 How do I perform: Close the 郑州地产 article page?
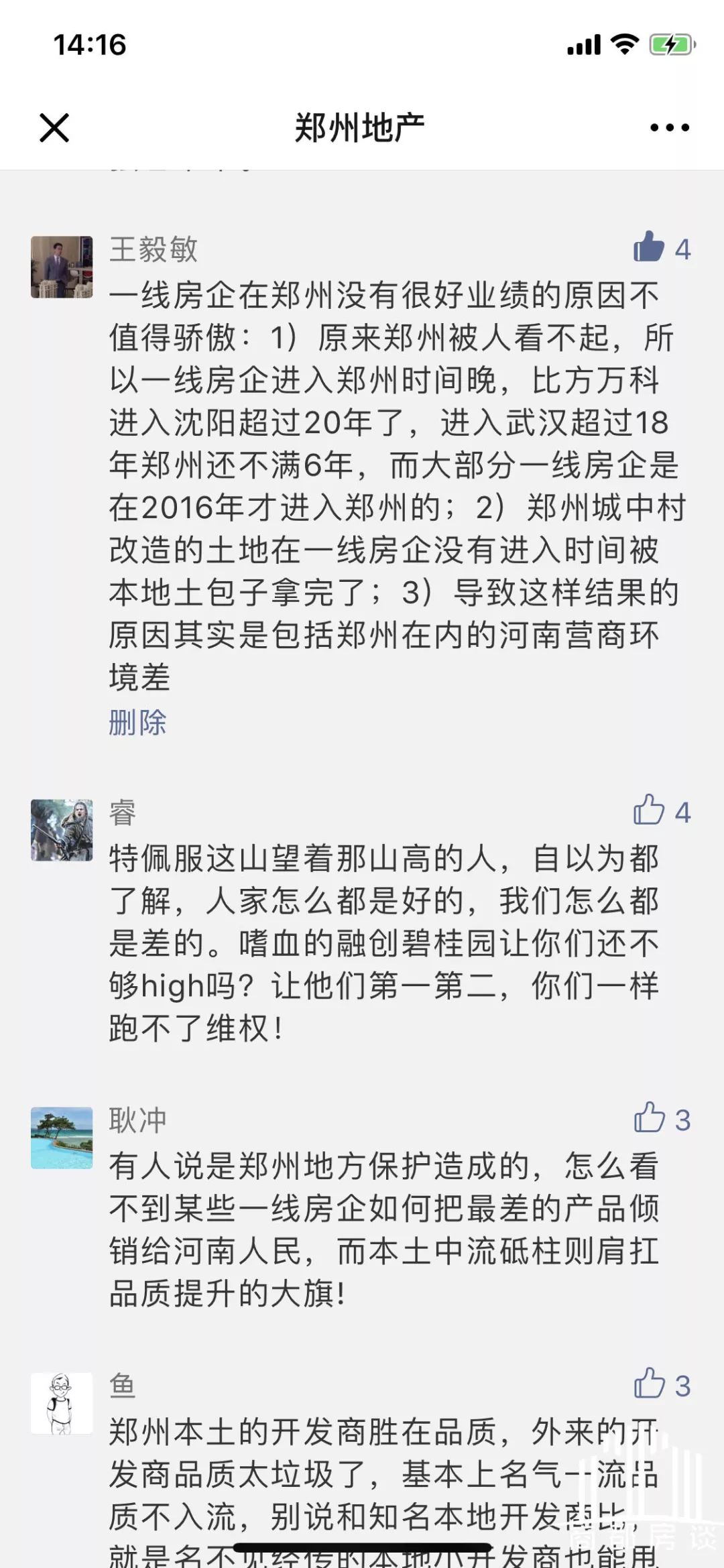tap(54, 127)
